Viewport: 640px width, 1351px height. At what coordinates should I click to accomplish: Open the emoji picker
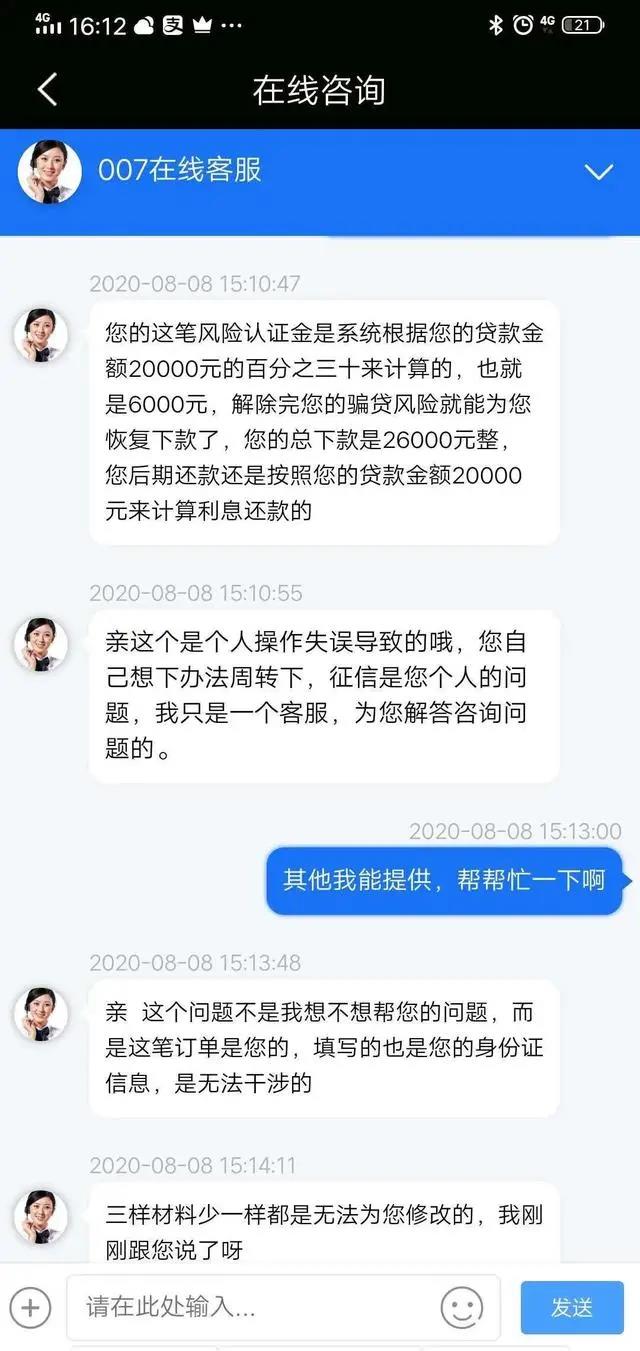[x=461, y=1307]
